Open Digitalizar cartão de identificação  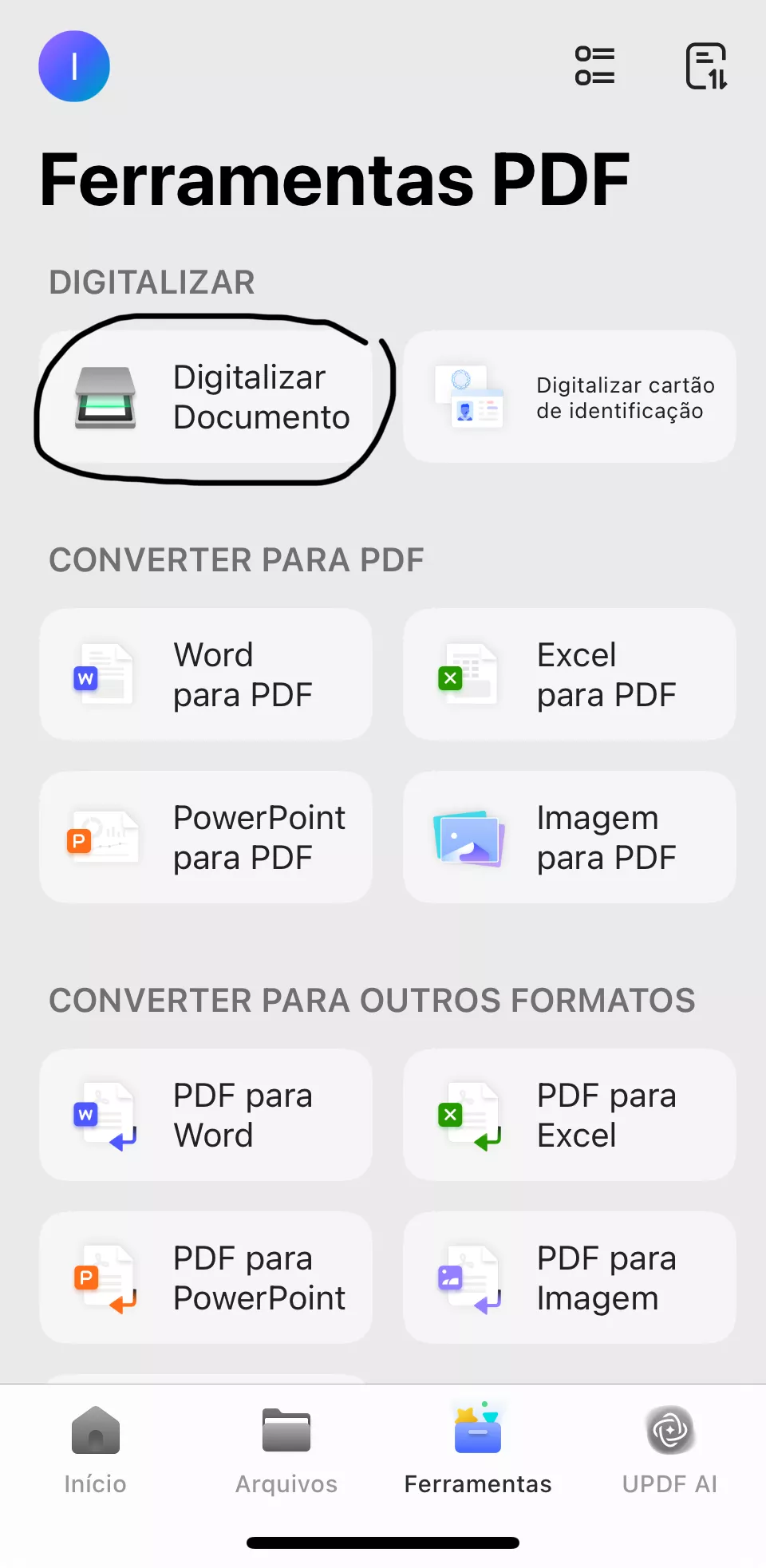pos(570,397)
